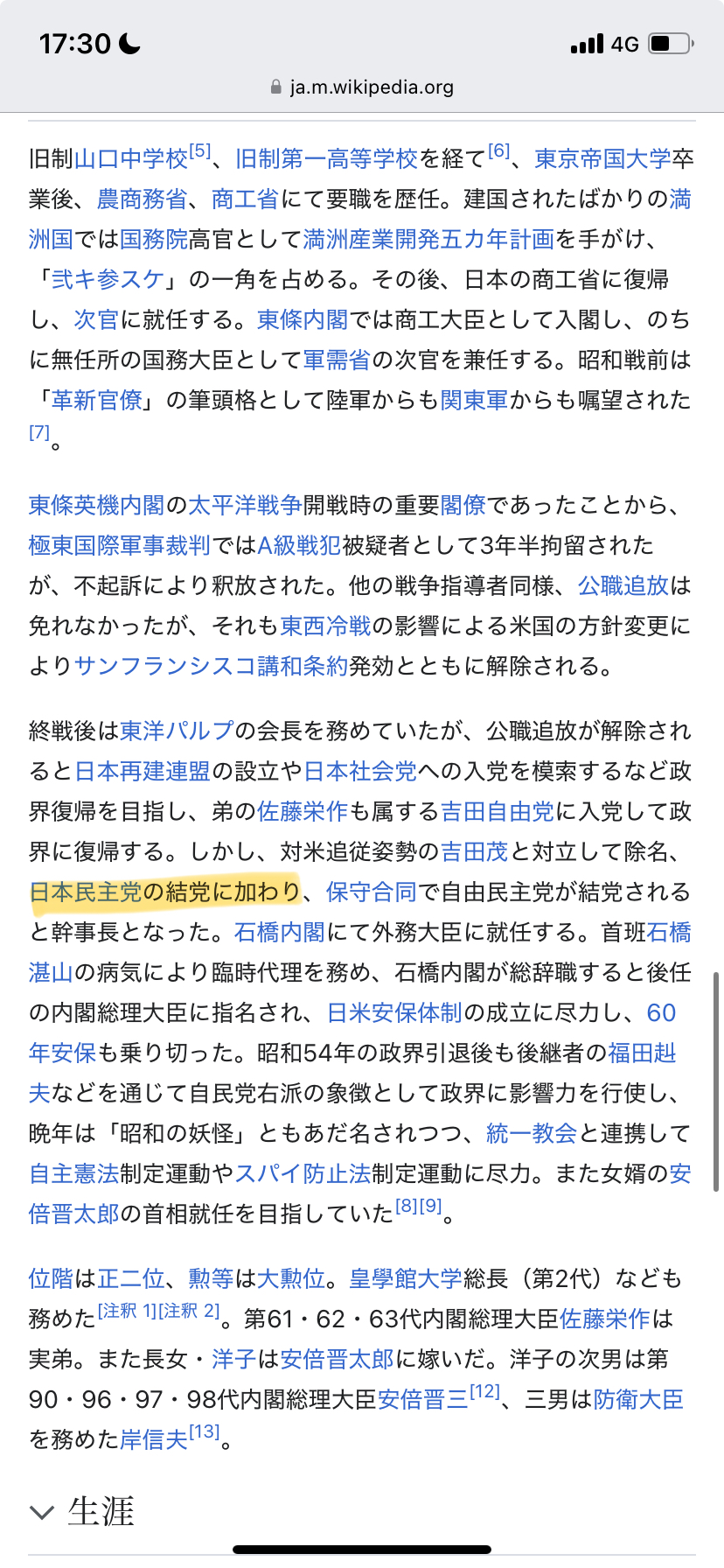Open the スパイ防止法 link

click(303, 1173)
